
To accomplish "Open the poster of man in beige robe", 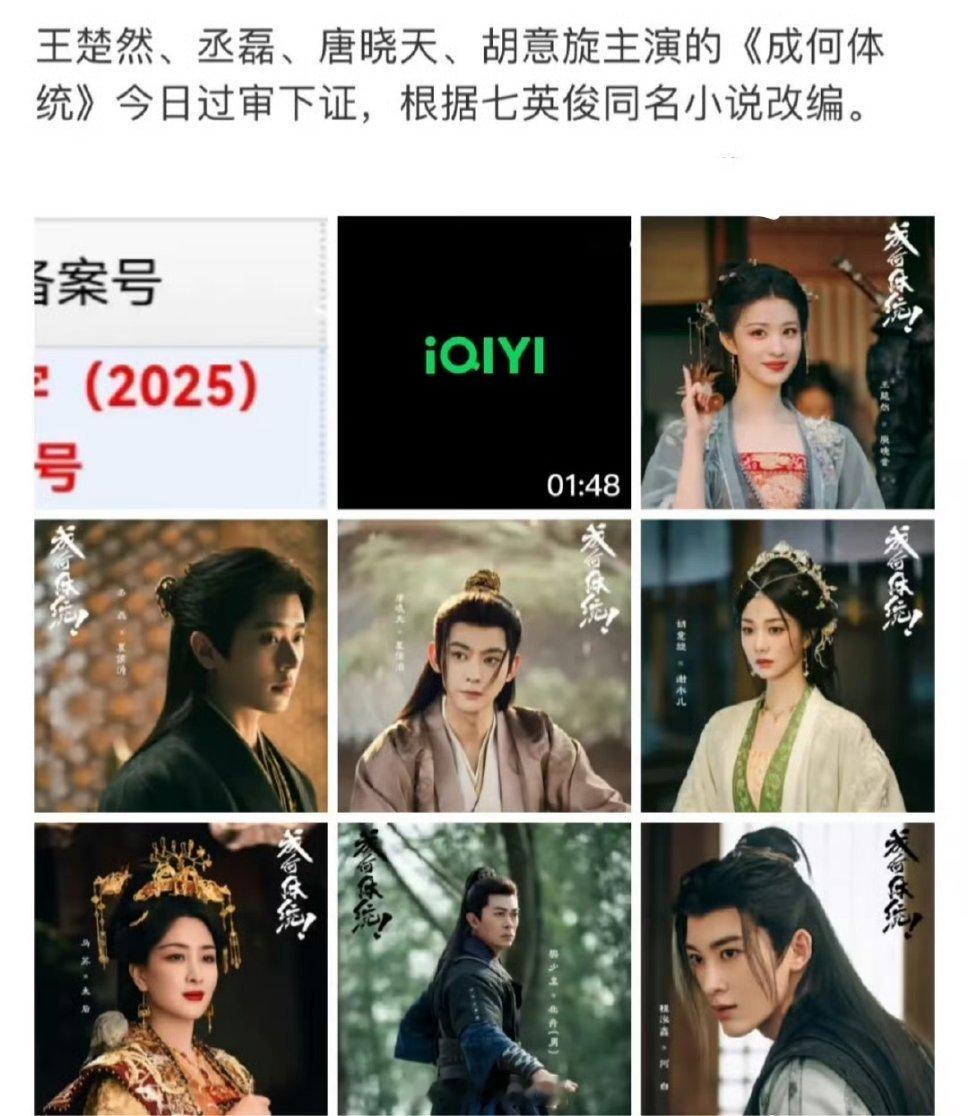I will 484,665.
